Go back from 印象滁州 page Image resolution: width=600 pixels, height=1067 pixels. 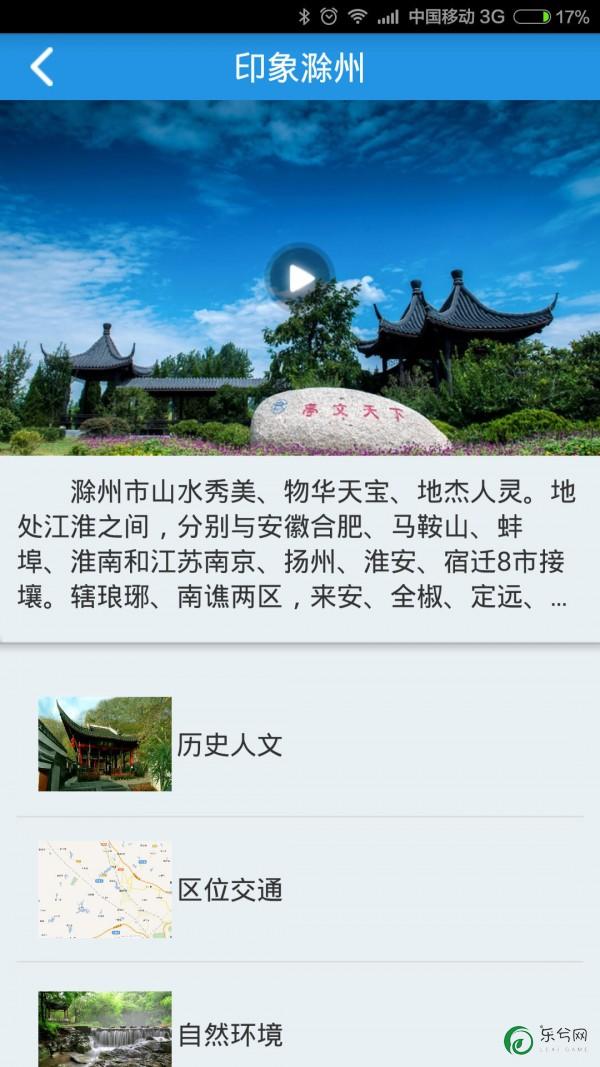click(41, 67)
